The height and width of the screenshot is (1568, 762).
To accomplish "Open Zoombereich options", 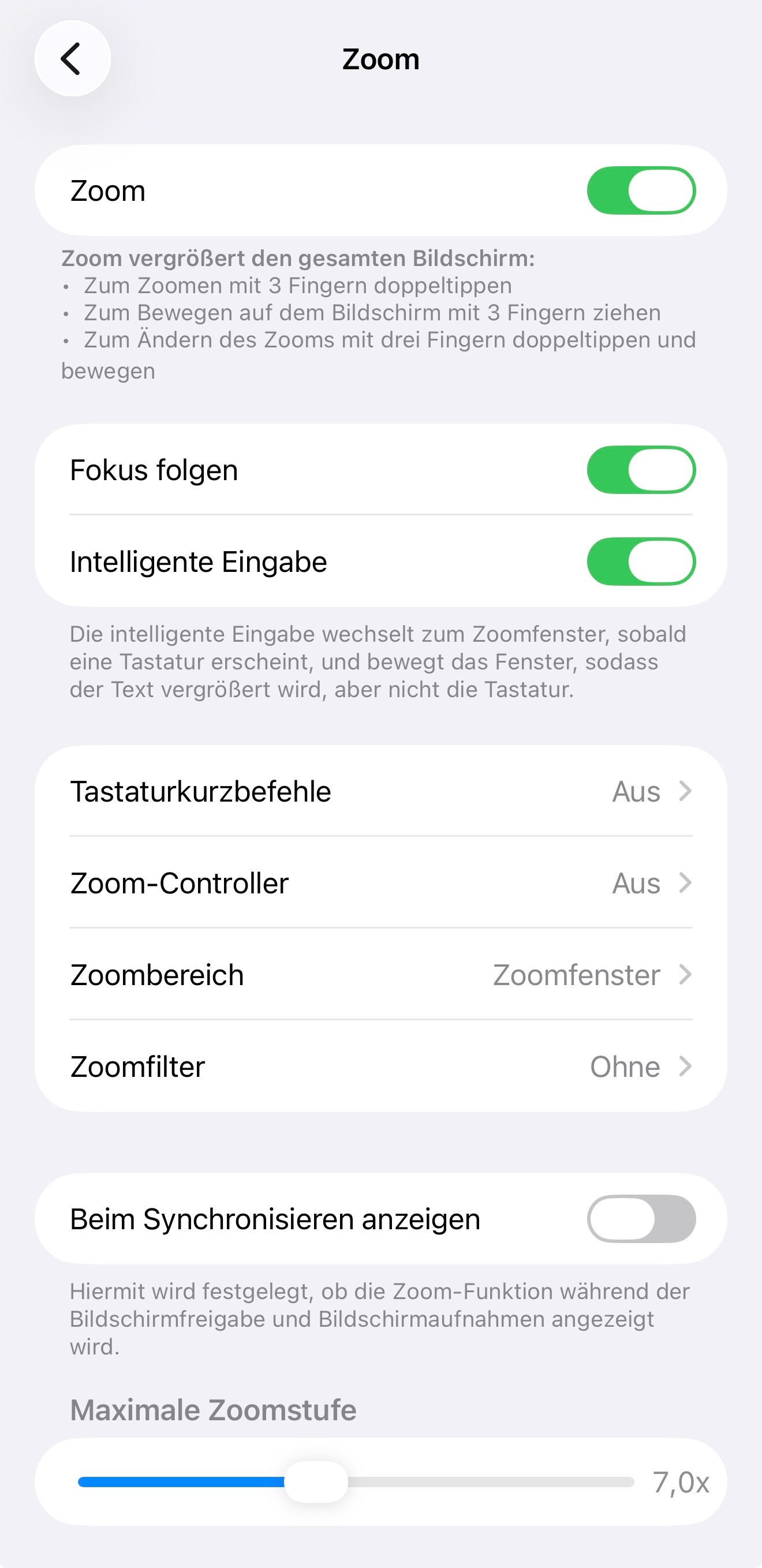I will click(x=380, y=975).
